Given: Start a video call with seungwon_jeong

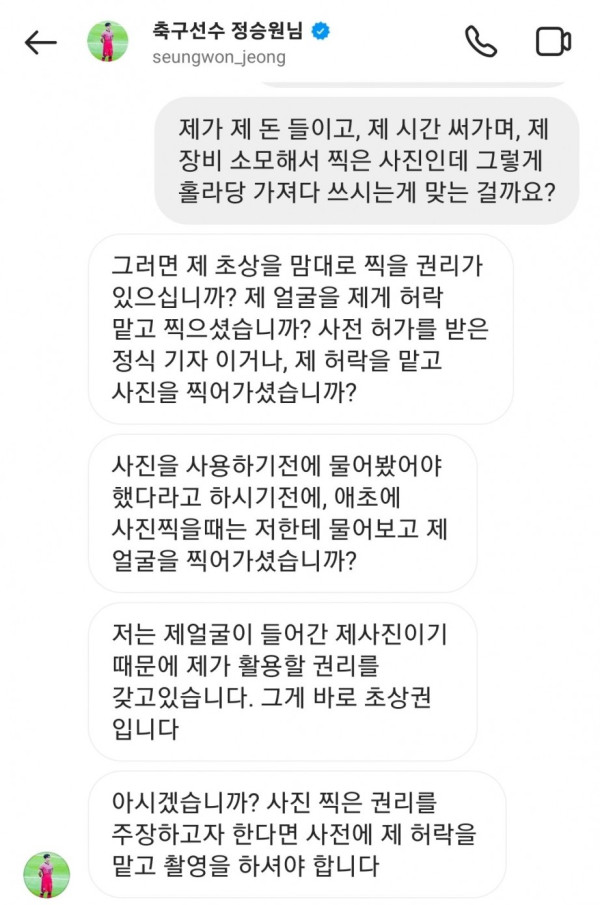Looking at the screenshot, I should coord(552,41).
